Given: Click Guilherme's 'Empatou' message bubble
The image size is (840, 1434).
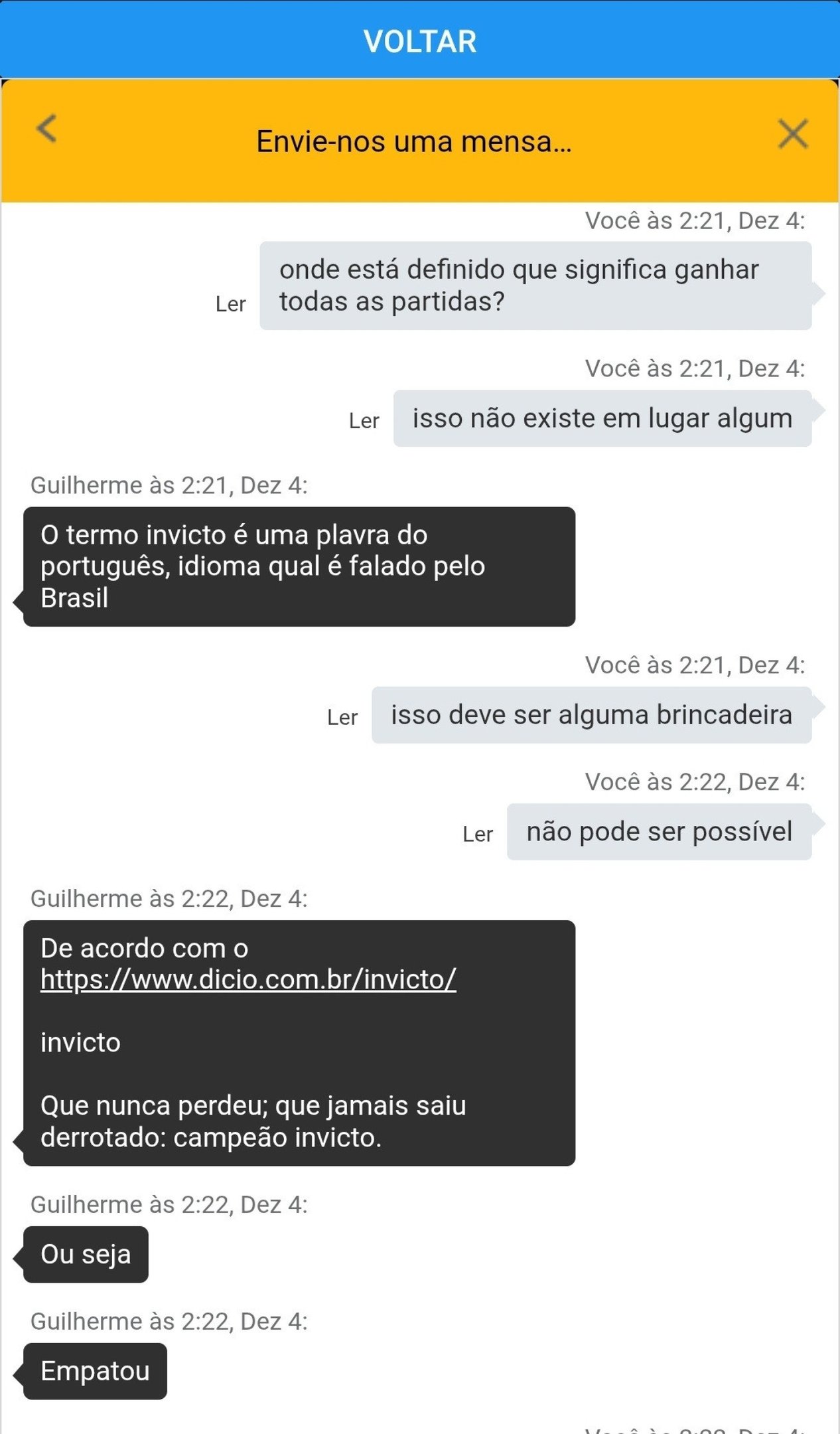Looking at the screenshot, I should [95, 1370].
